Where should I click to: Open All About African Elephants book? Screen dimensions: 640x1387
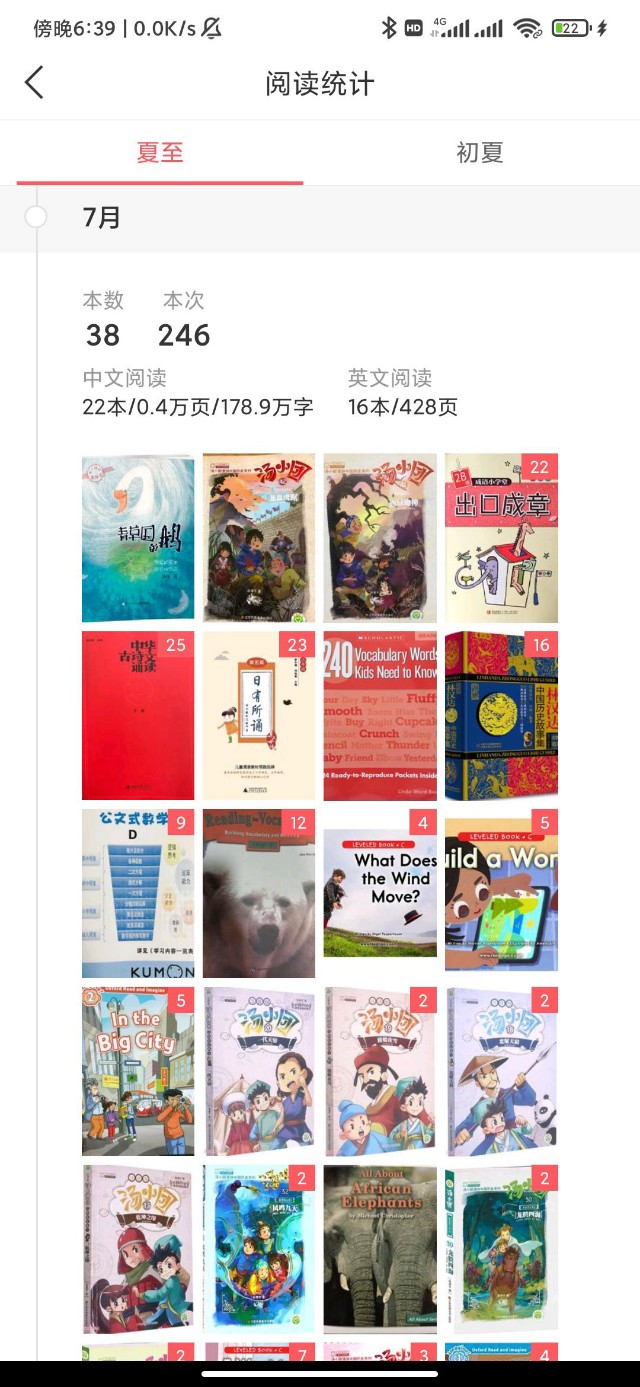[380, 1249]
